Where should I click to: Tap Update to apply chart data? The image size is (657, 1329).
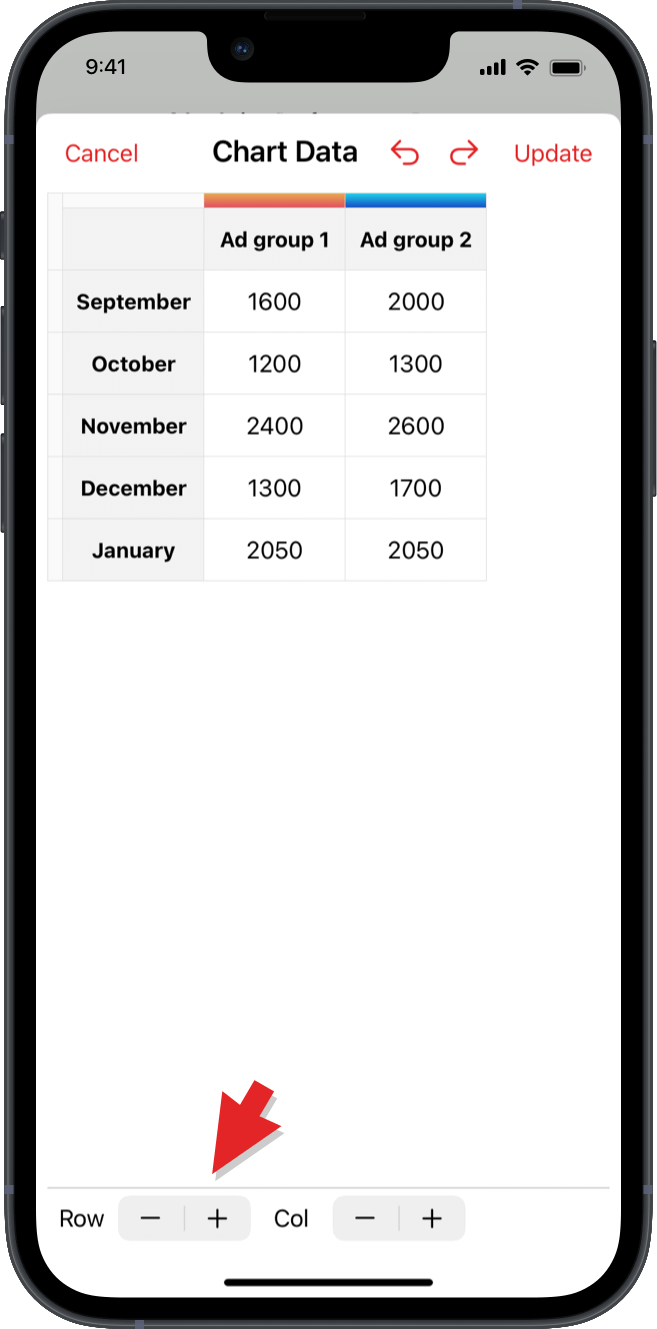point(552,153)
